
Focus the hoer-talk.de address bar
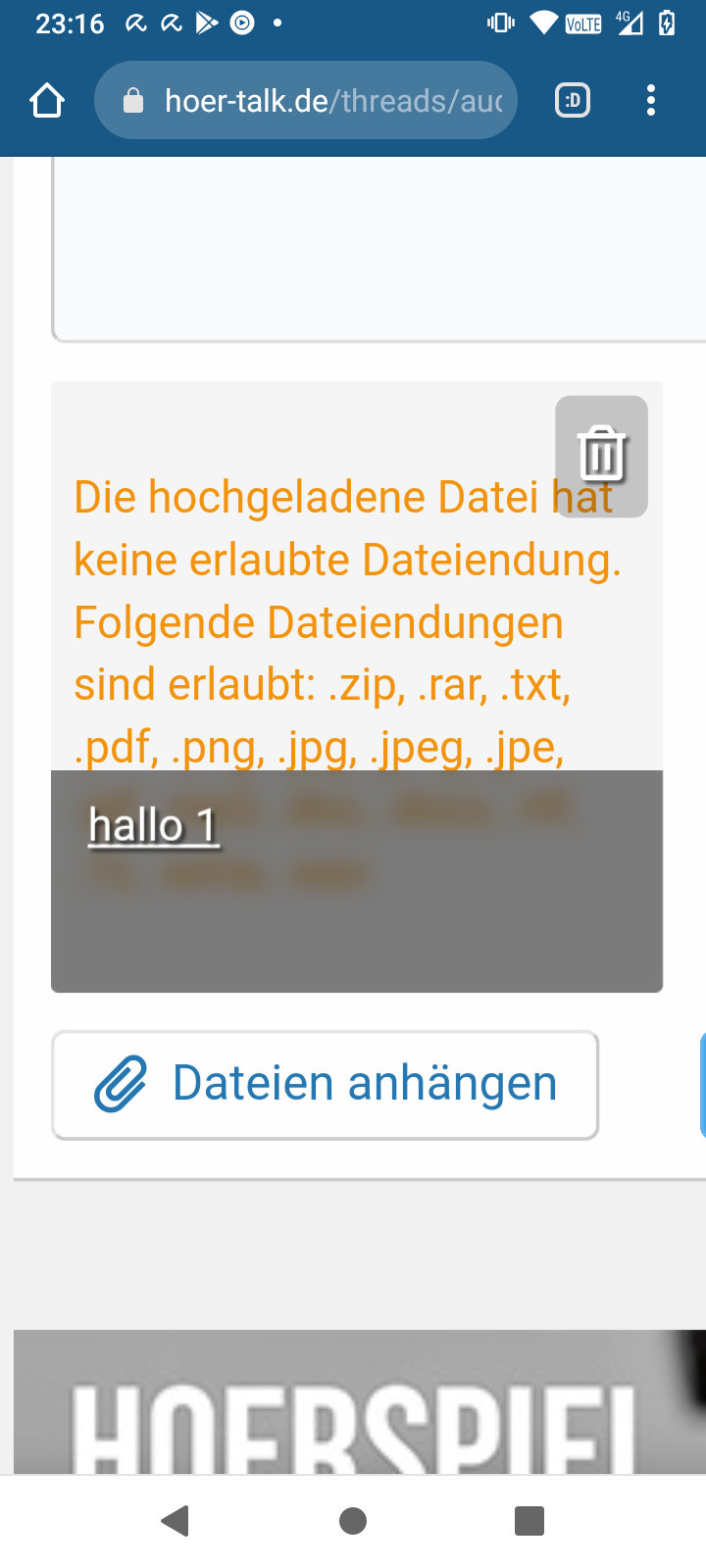click(x=306, y=101)
